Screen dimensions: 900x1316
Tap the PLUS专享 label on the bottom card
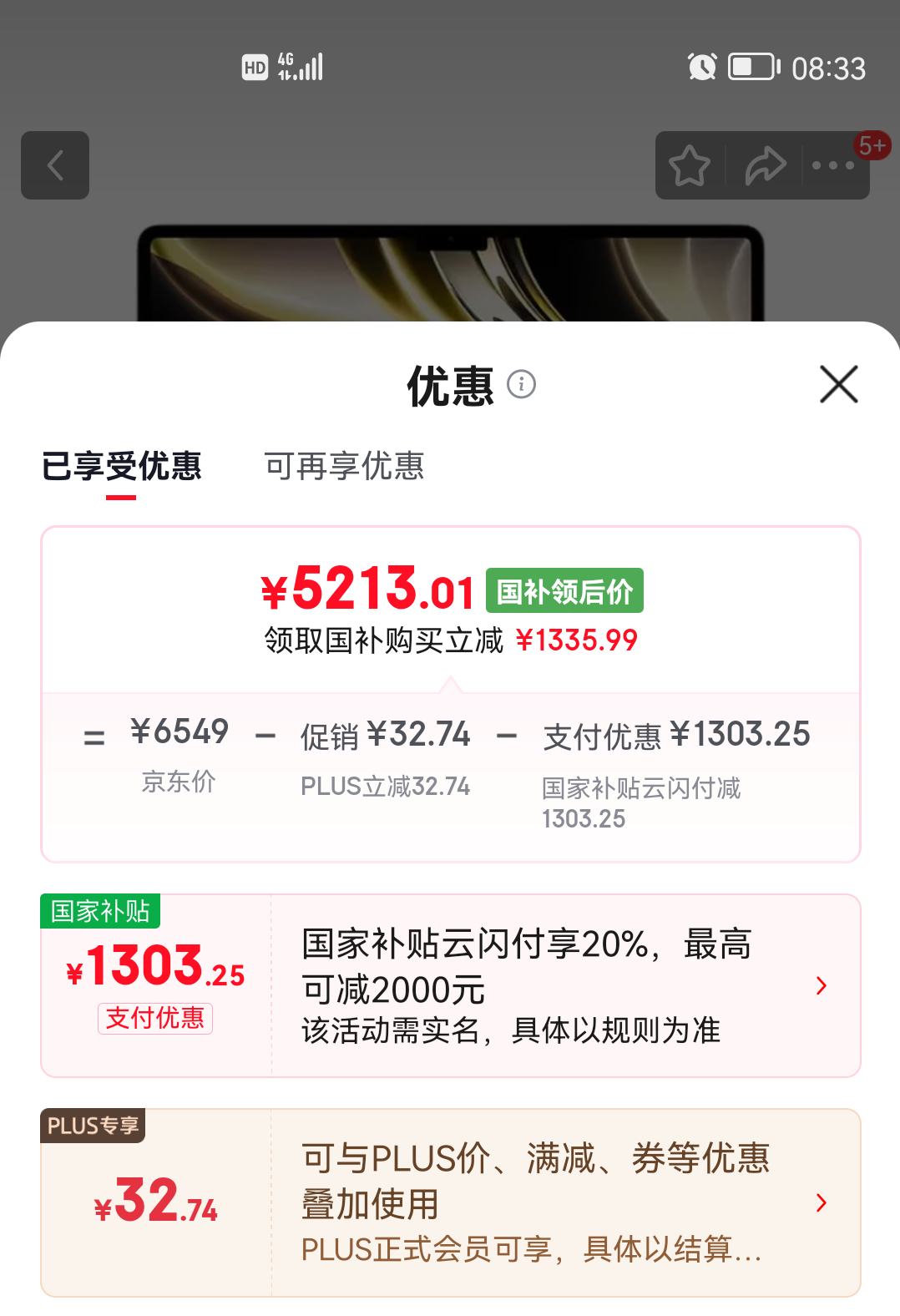[94, 1126]
